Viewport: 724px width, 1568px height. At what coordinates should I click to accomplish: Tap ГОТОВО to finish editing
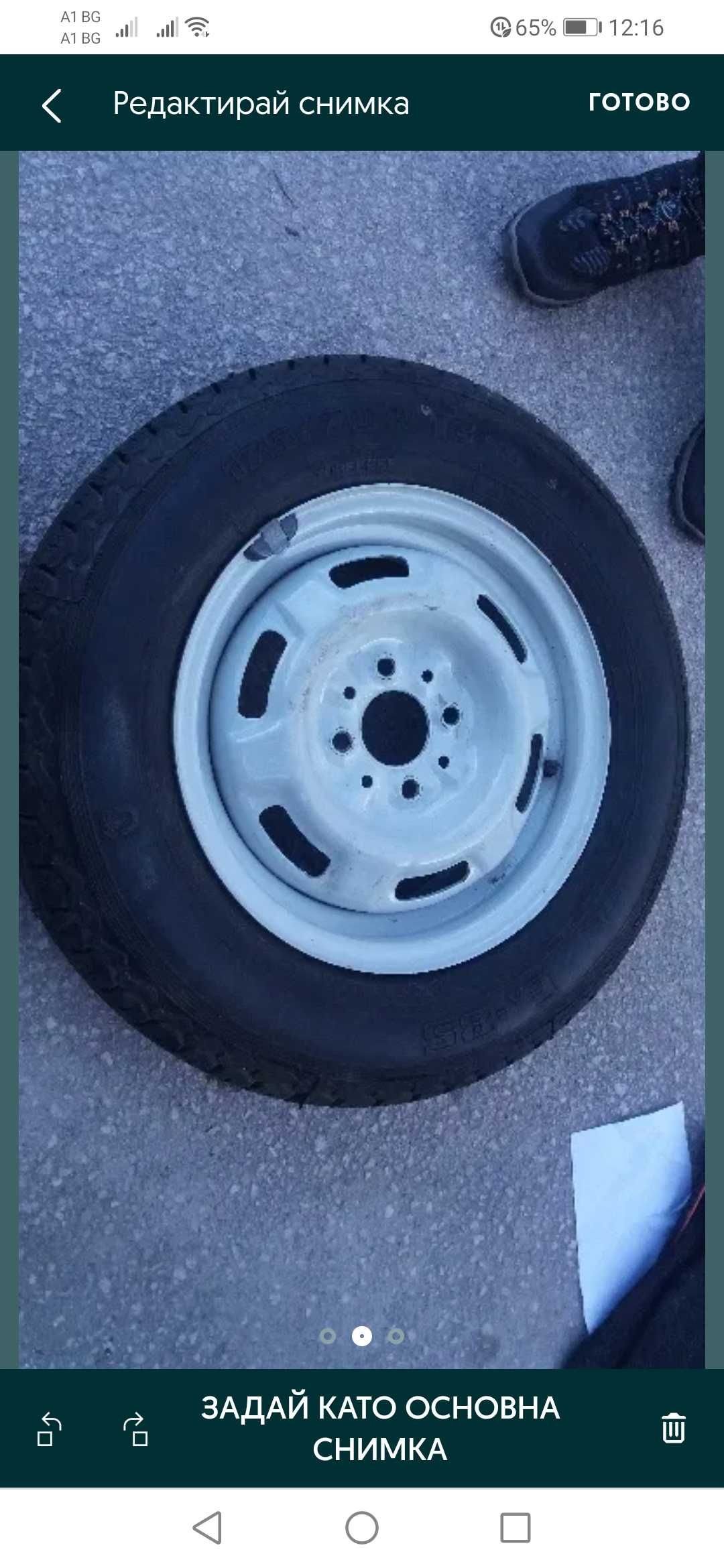click(639, 102)
